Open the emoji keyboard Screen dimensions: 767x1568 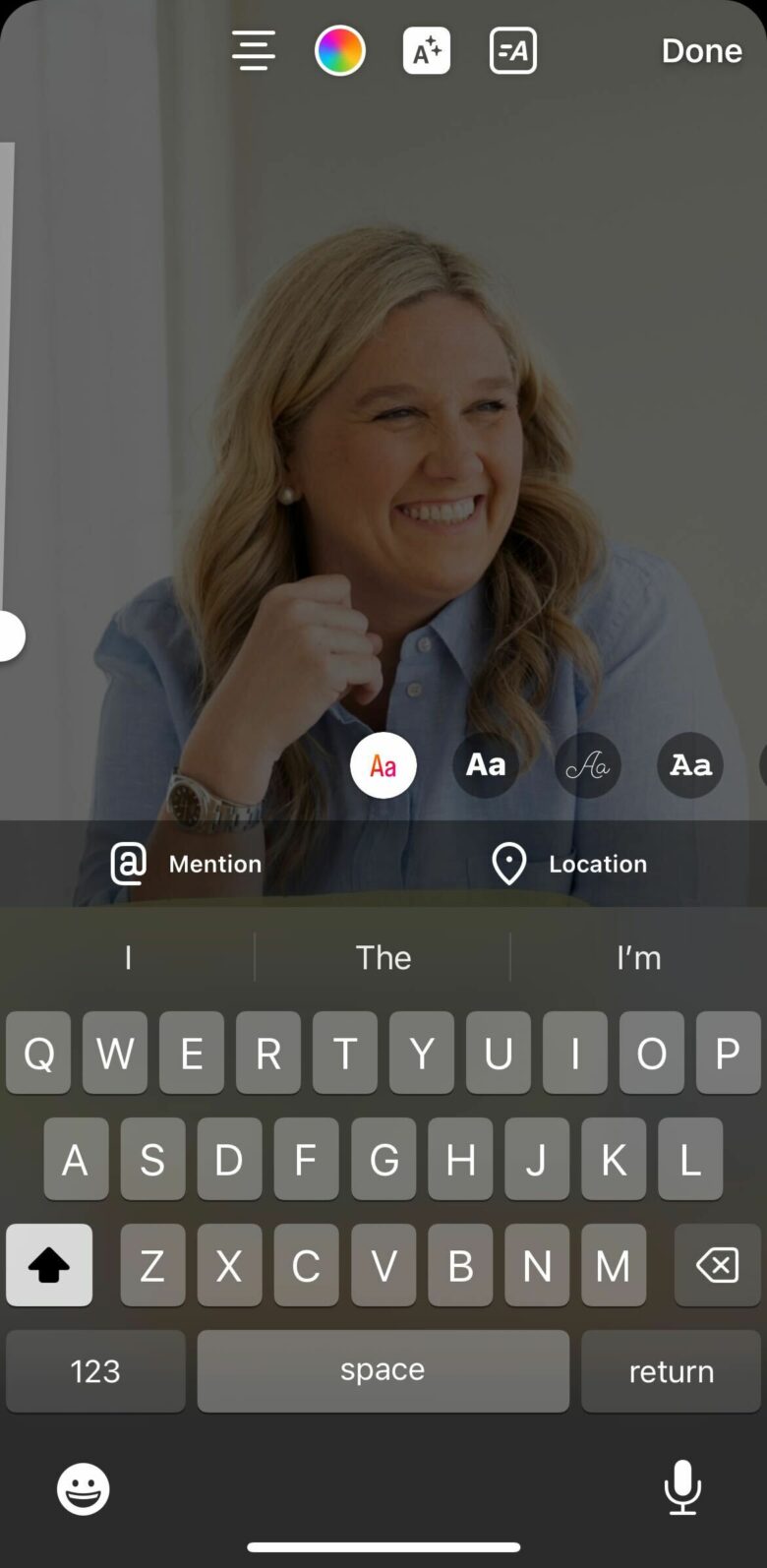coord(84,1488)
